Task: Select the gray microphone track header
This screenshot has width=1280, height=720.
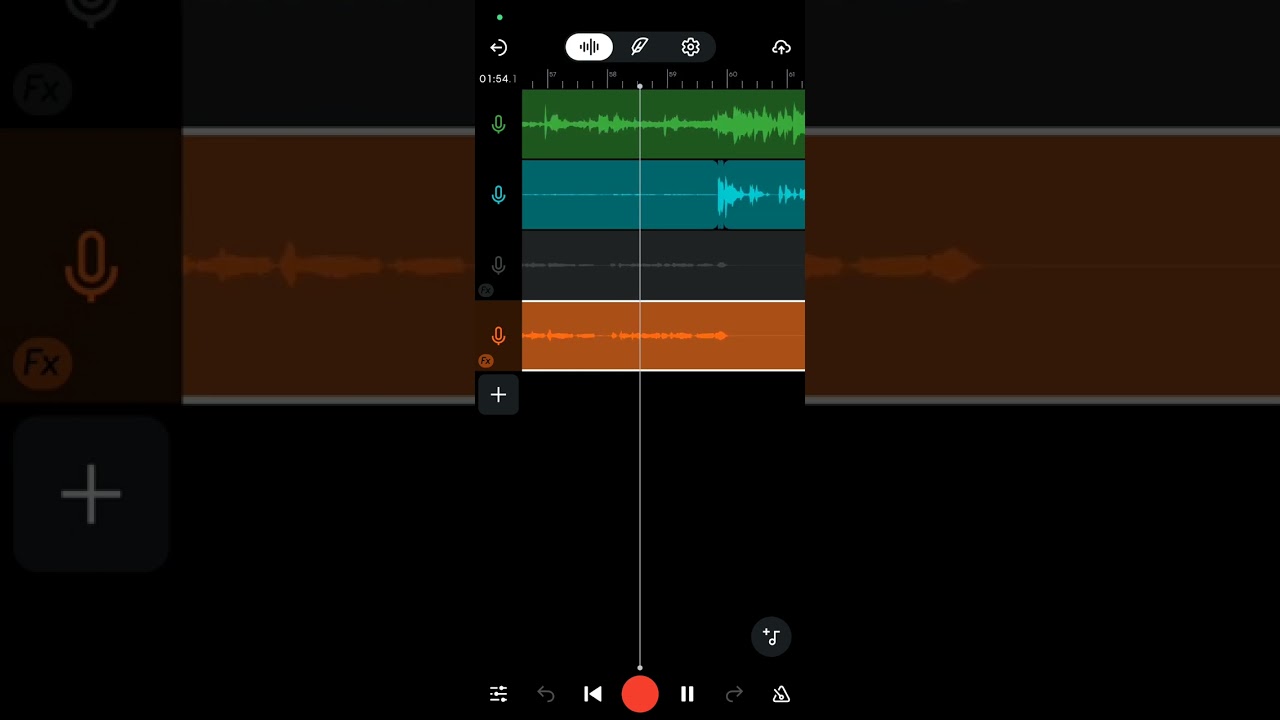Action: click(x=498, y=265)
